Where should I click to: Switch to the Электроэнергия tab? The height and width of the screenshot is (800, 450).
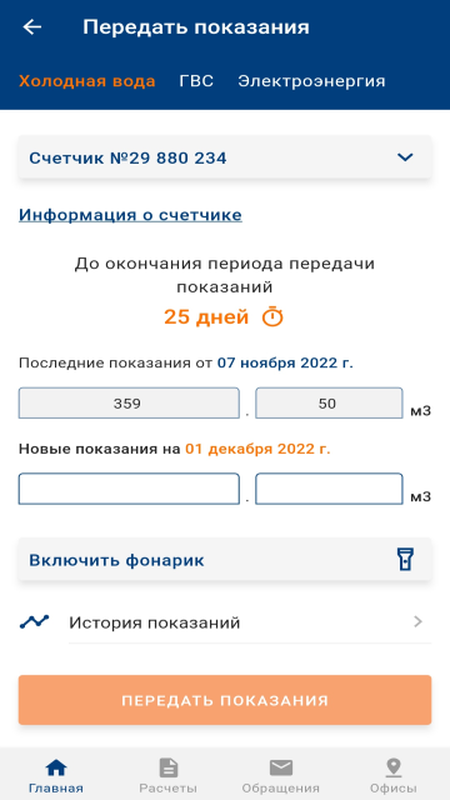click(x=311, y=82)
